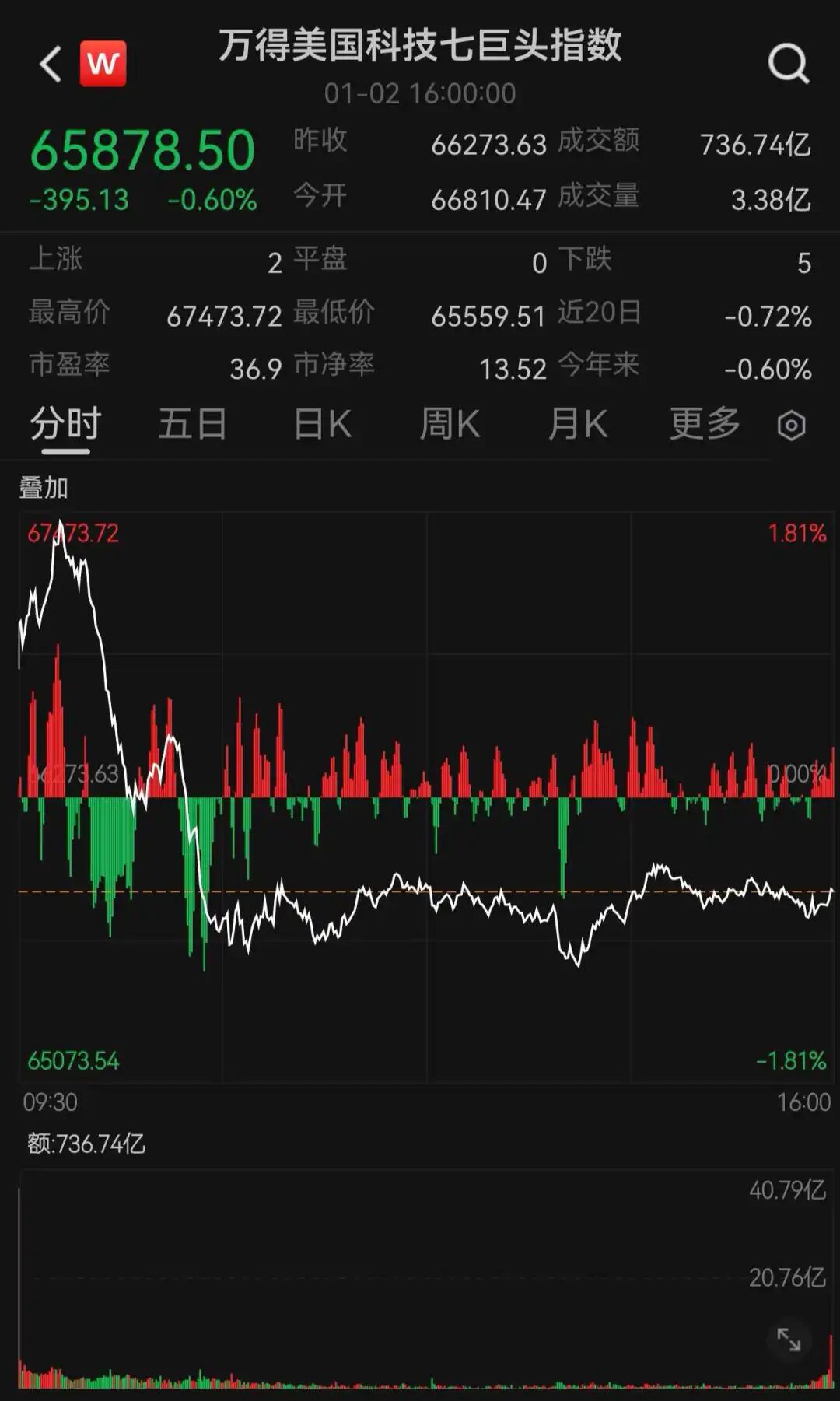This screenshot has width=840, height=1401.
Task: Open search with the magnifier icon
Action: [x=789, y=64]
